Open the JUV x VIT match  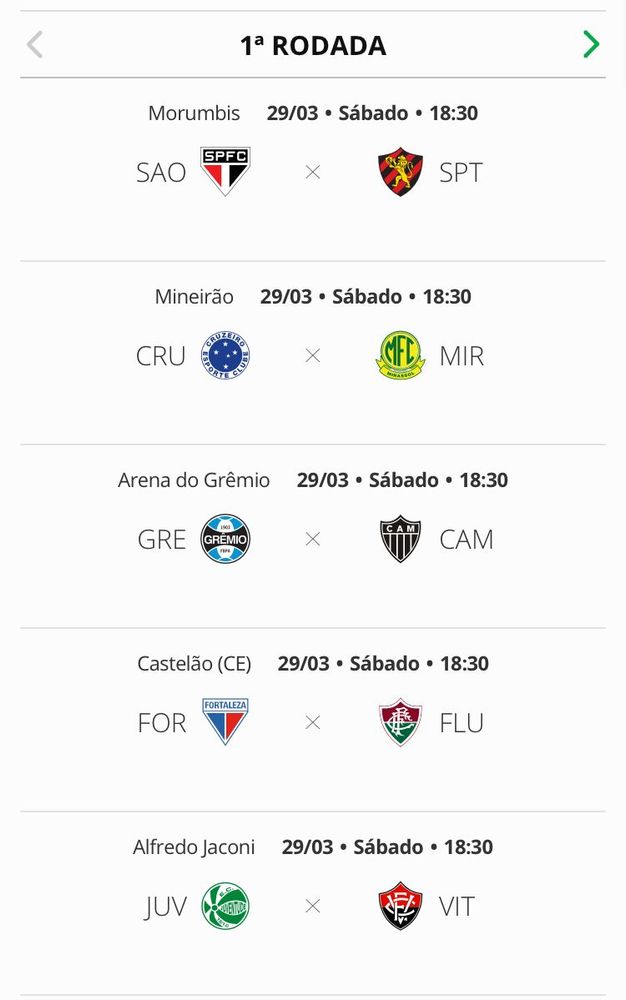coord(312,906)
